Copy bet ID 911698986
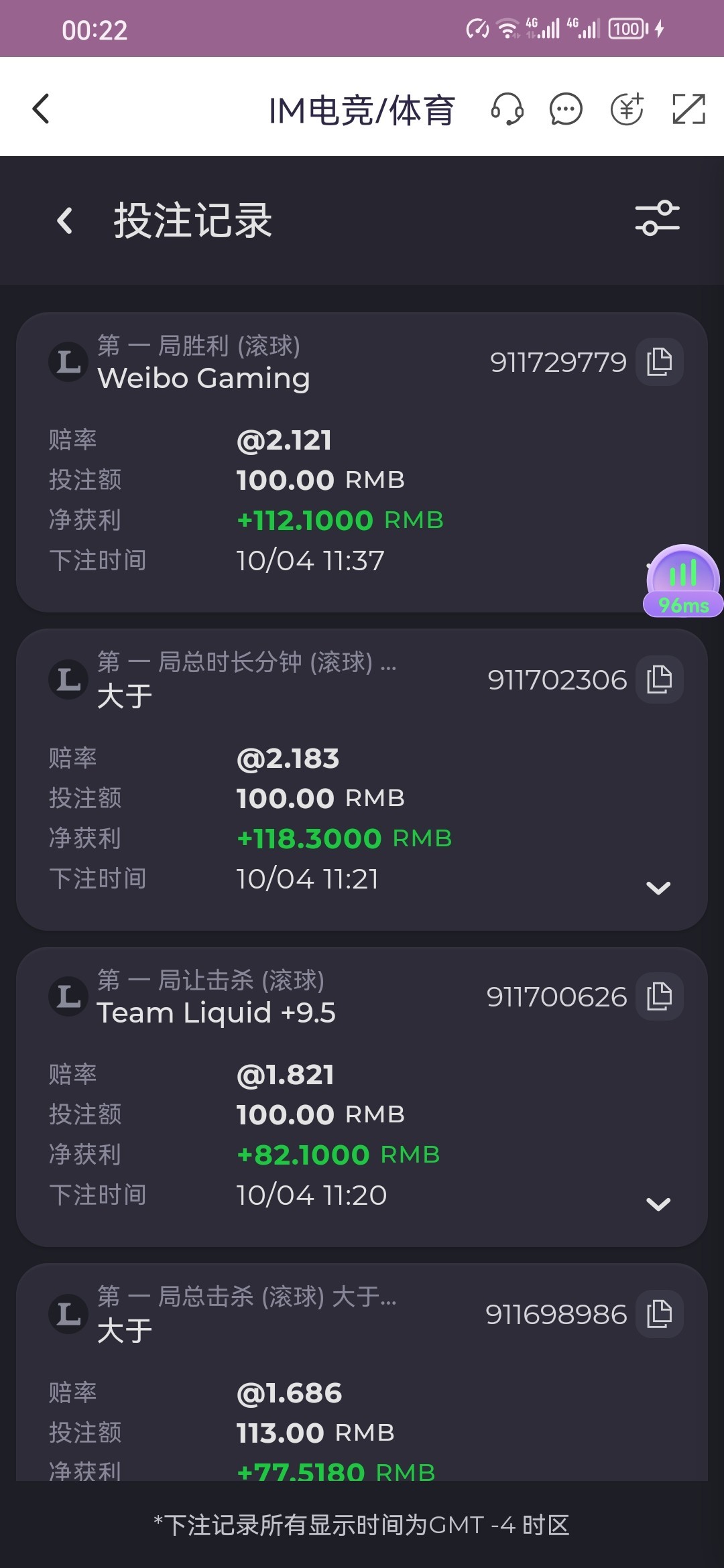 (660, 1314)
